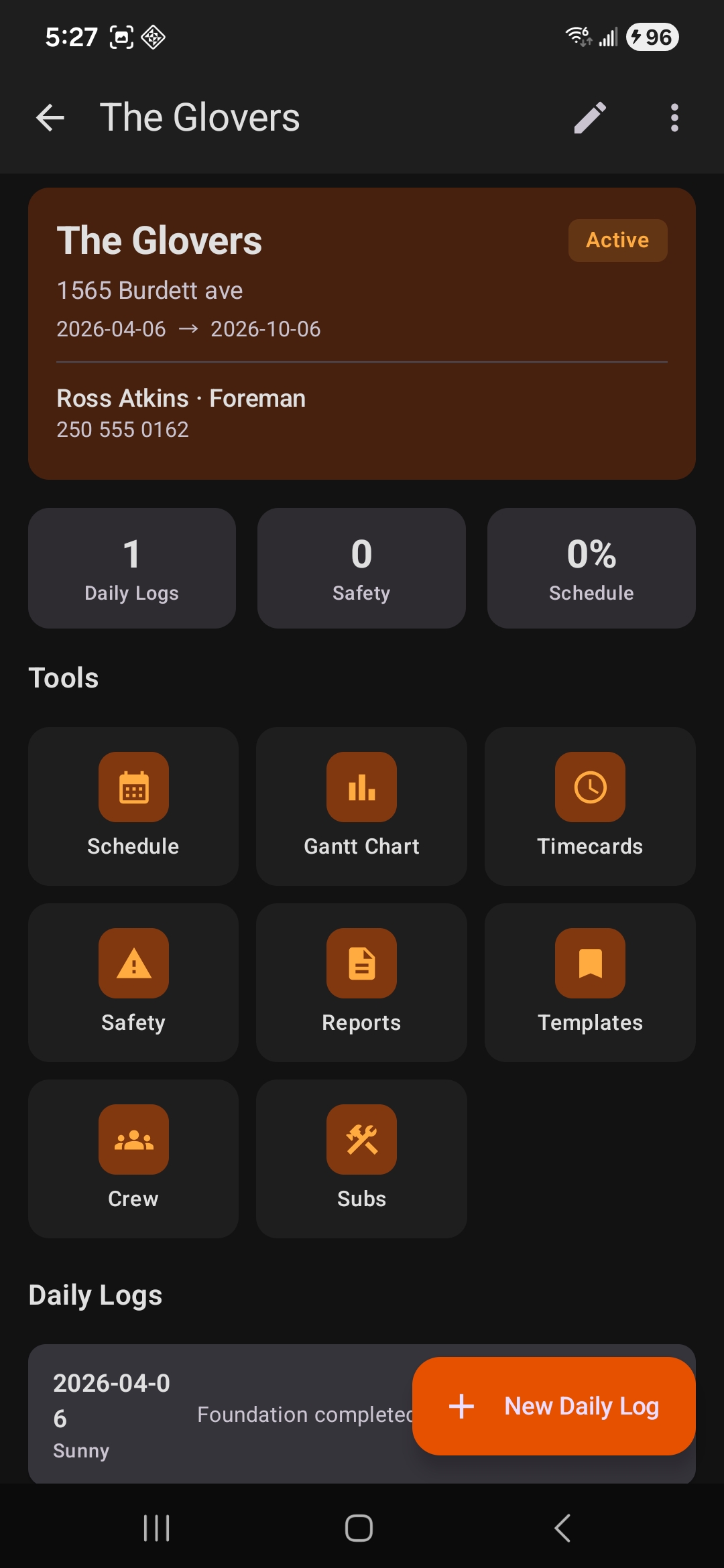This screenshot has height=1568, width=724.
Task: Tap the 0% Schedule progress card
Action: [591, 567]
